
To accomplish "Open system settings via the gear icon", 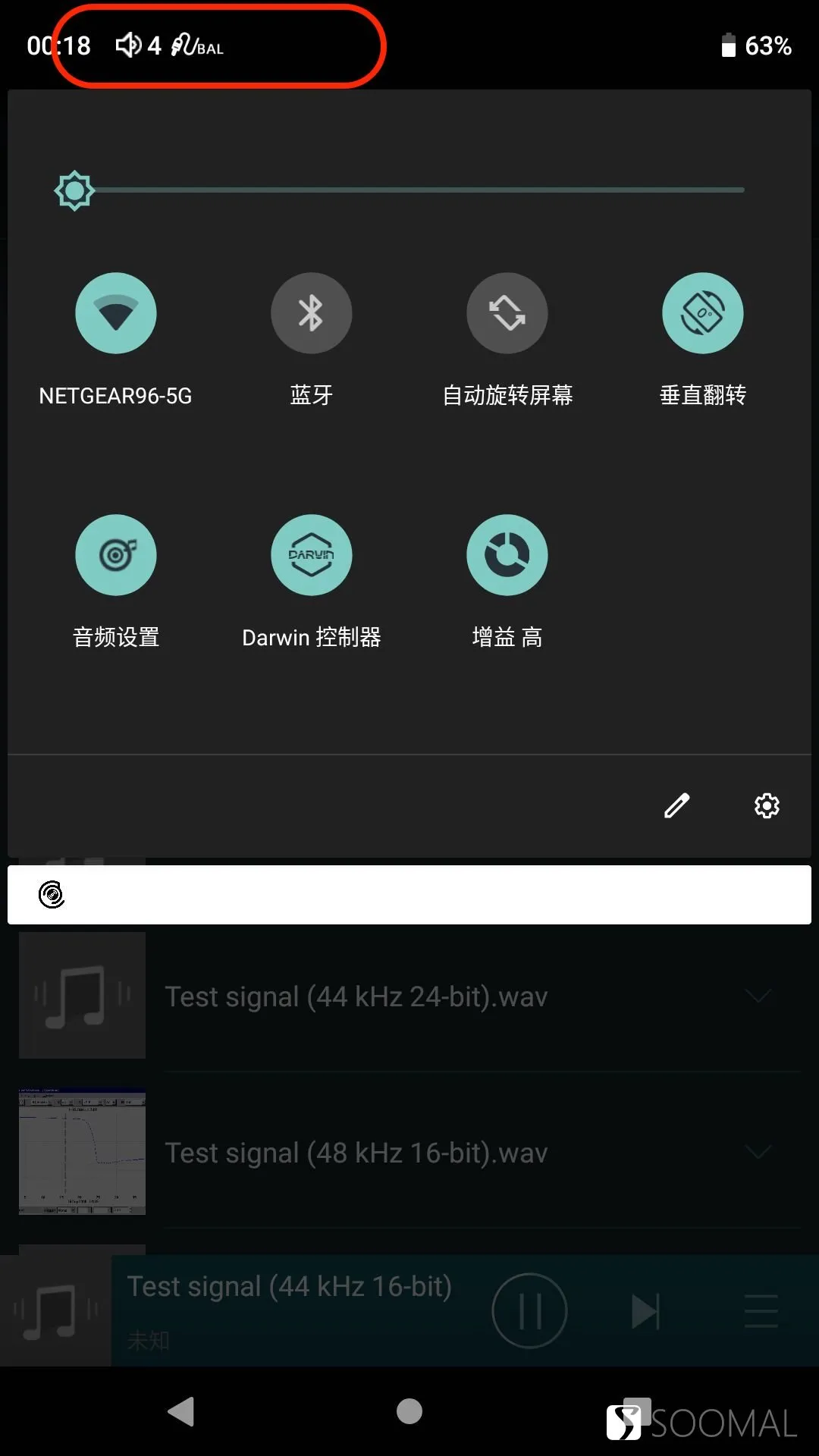I will point(767,805).
